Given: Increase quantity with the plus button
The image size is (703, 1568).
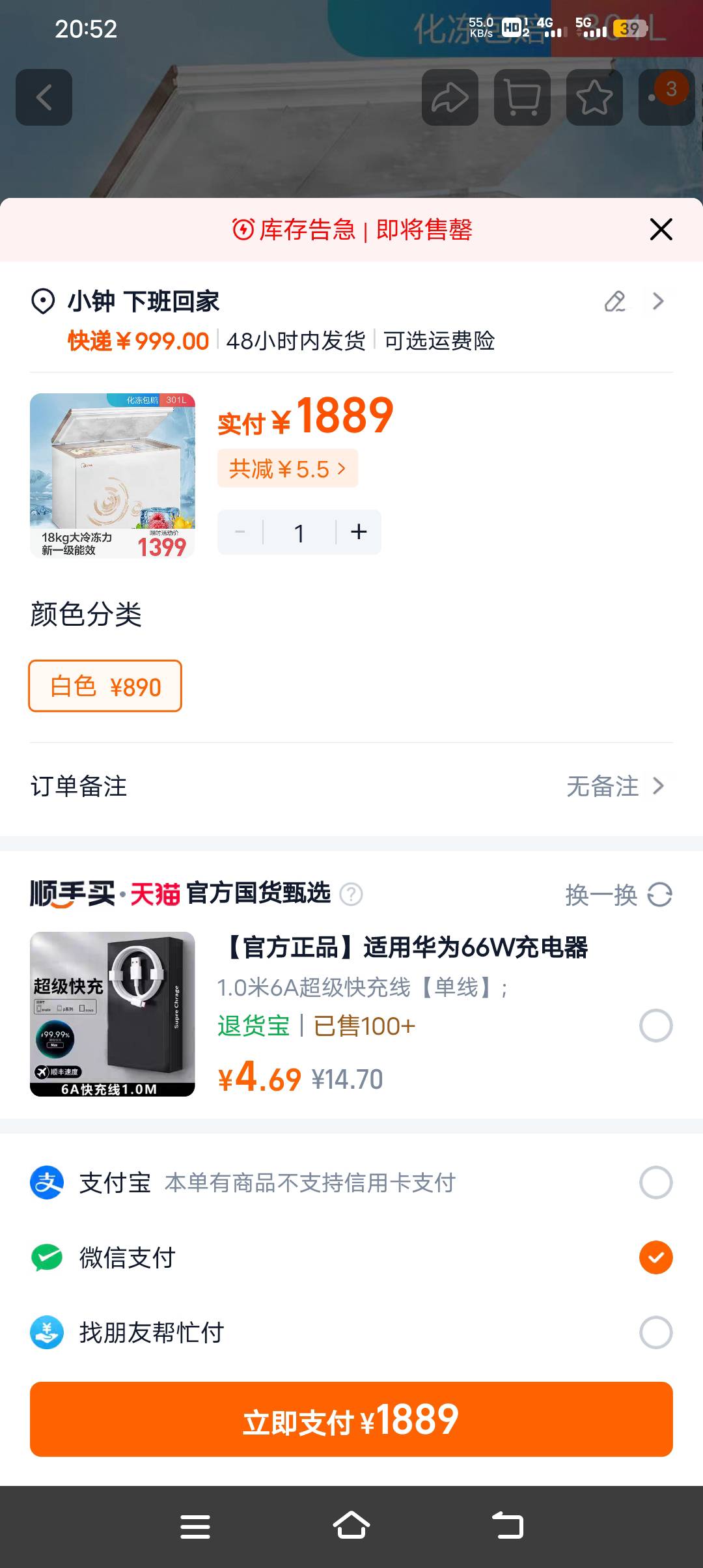Looking at the screenshot, I should 359,532.
